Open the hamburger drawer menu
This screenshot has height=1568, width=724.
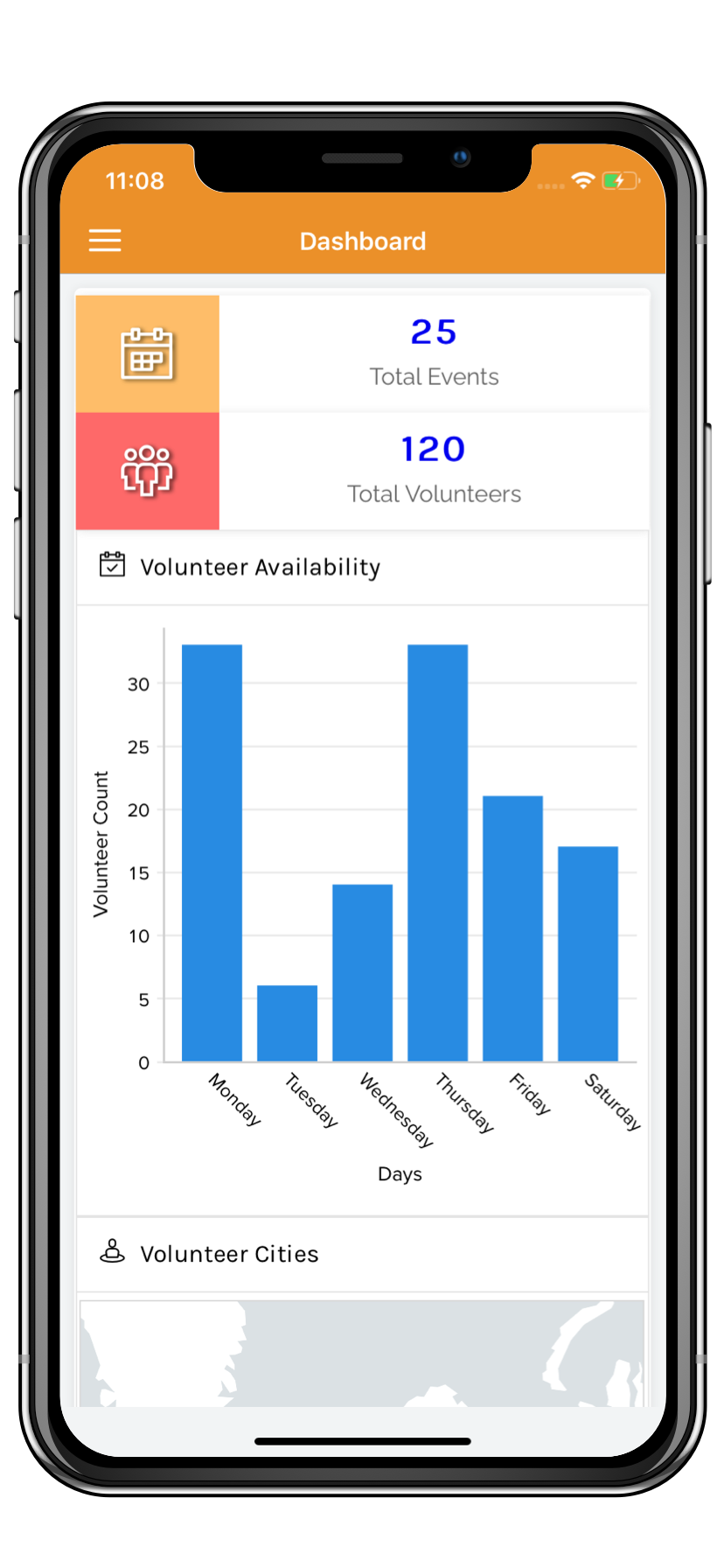pos(105,241)
